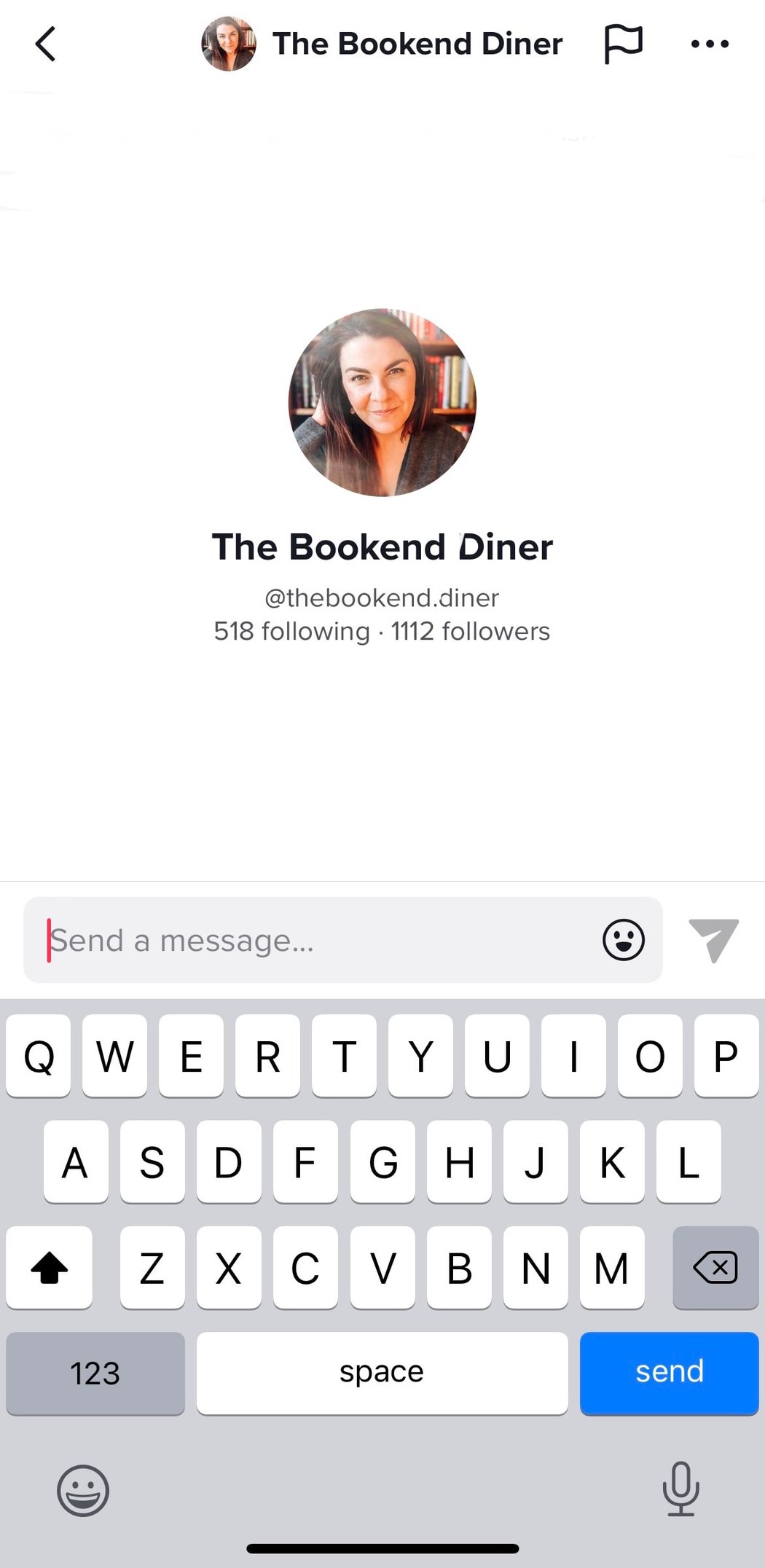Click inside the Send a message field

291,940
